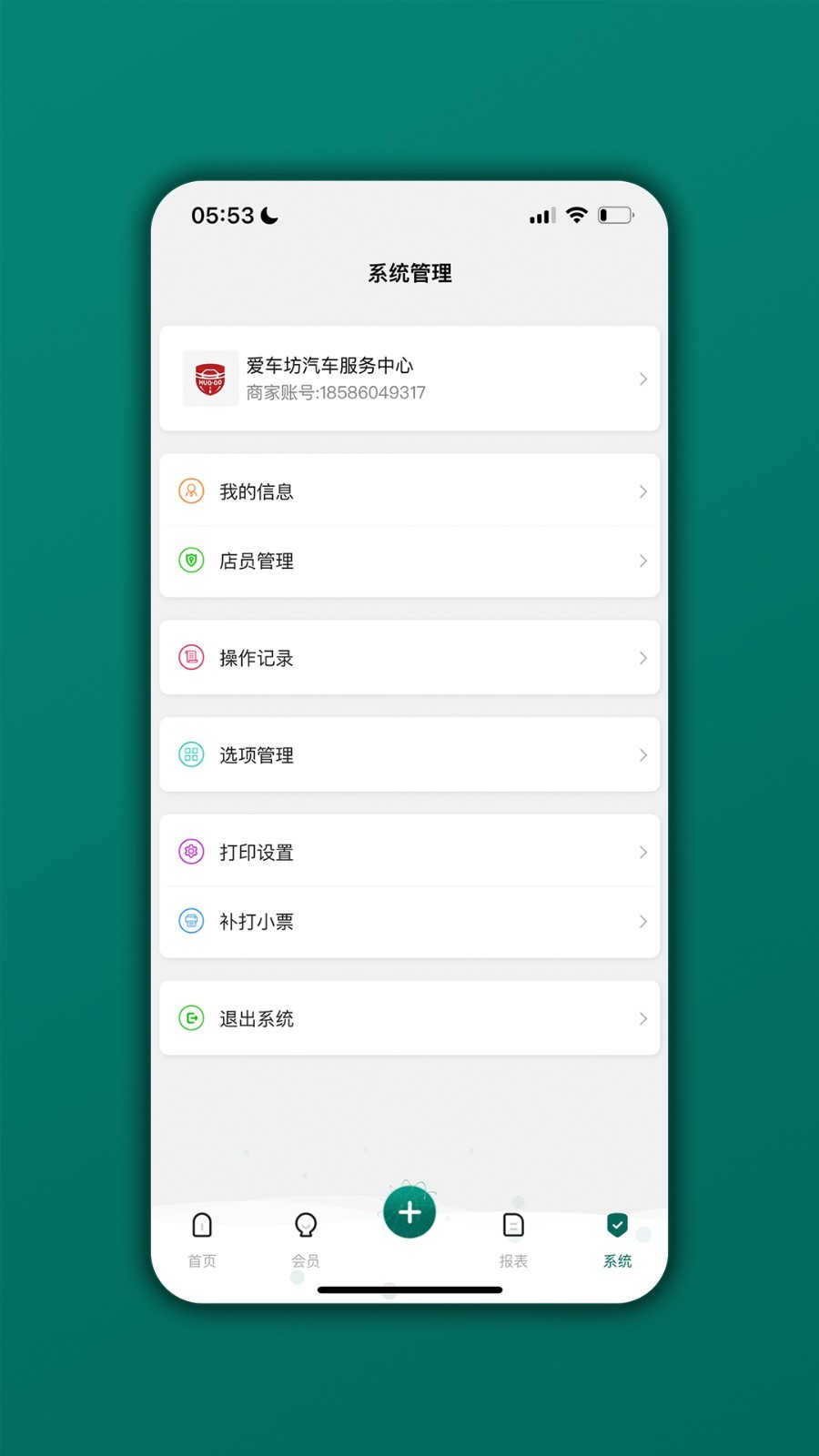The width and height of the screenshot is (819, 1456).
Task: Select the 首页 home tab icon
Action: 201,1226
